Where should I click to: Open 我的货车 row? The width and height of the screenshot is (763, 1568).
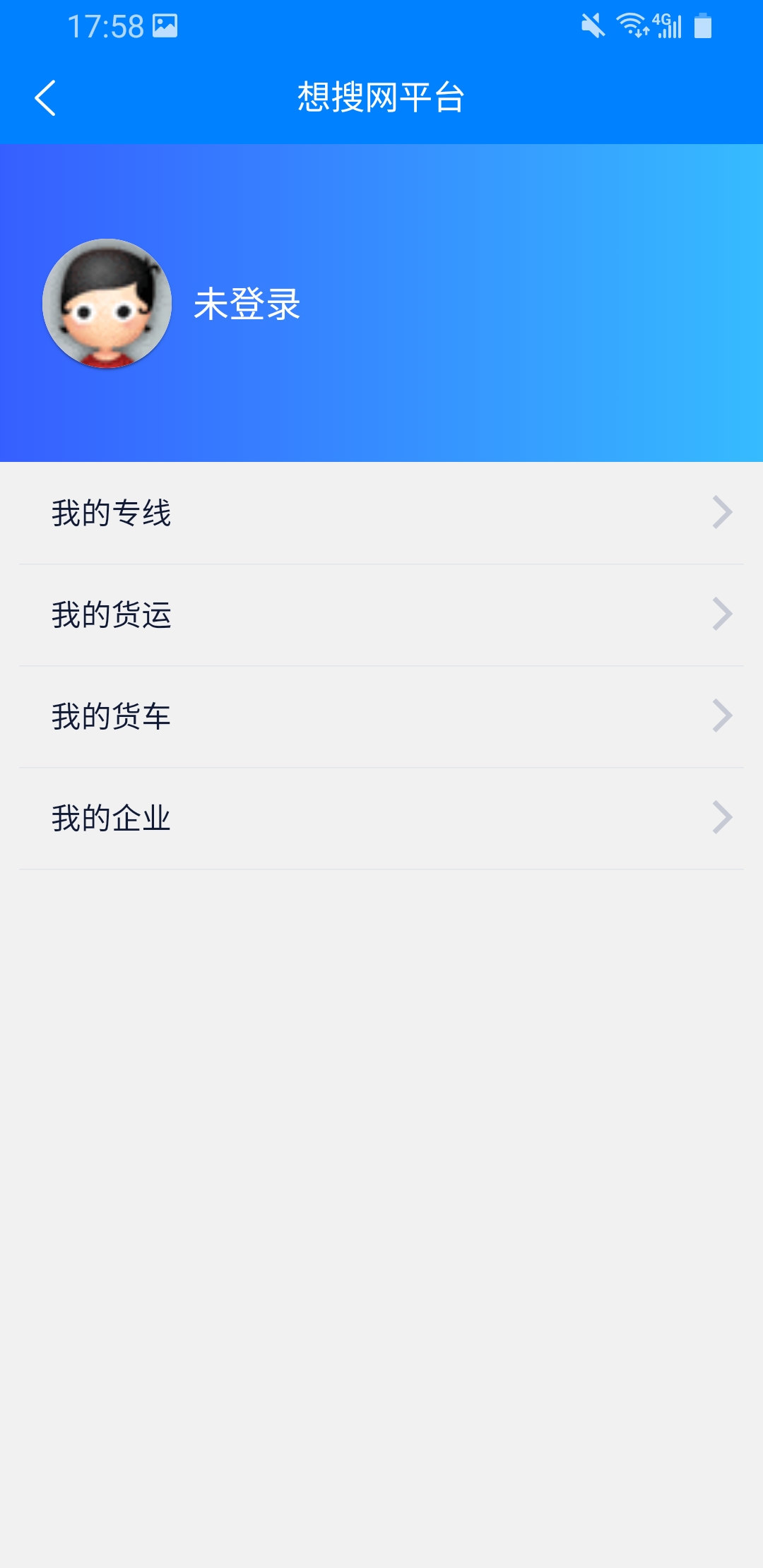pyautogui.click(x=381, y=716)
